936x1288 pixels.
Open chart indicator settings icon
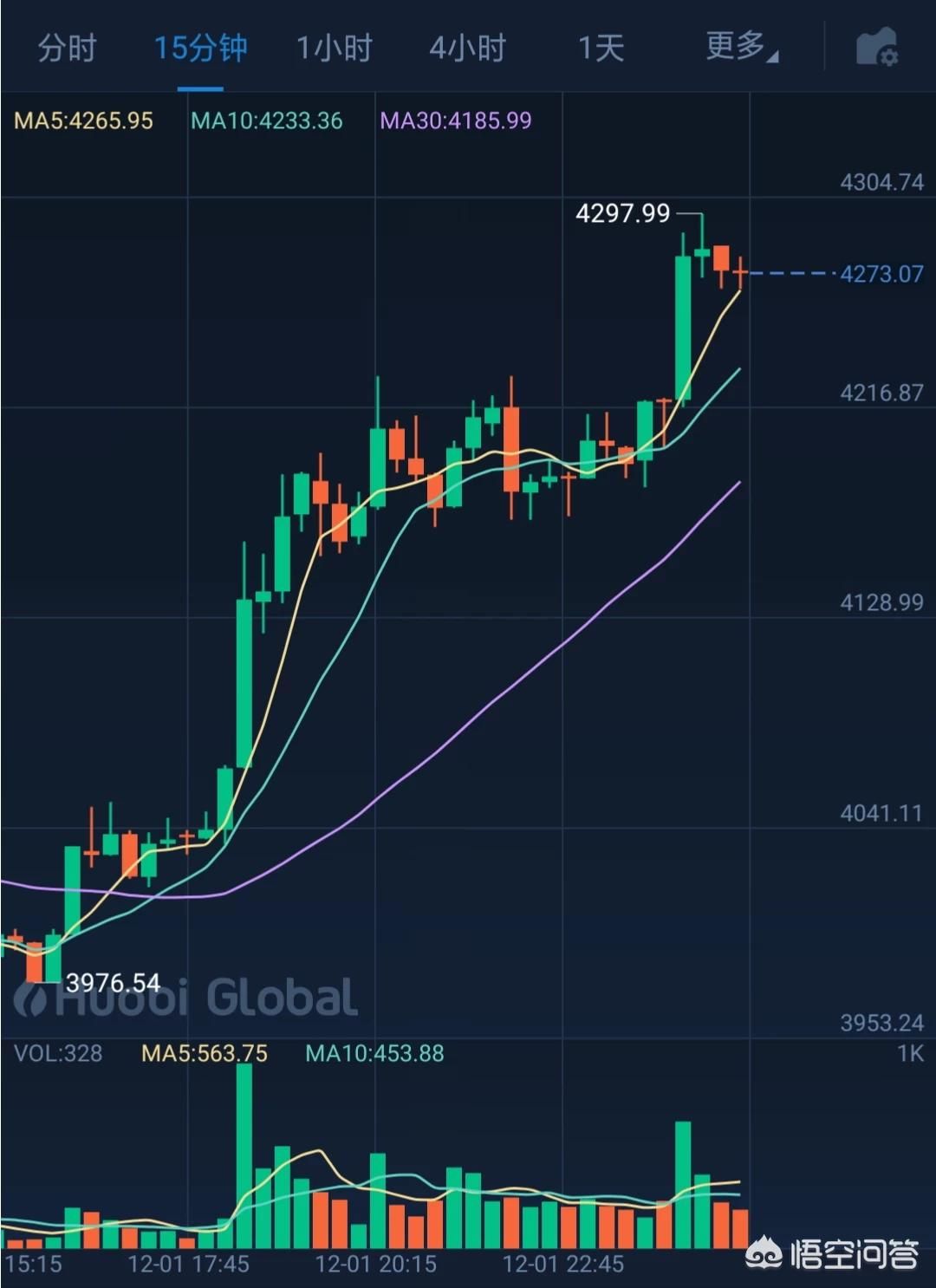(876, 48)
